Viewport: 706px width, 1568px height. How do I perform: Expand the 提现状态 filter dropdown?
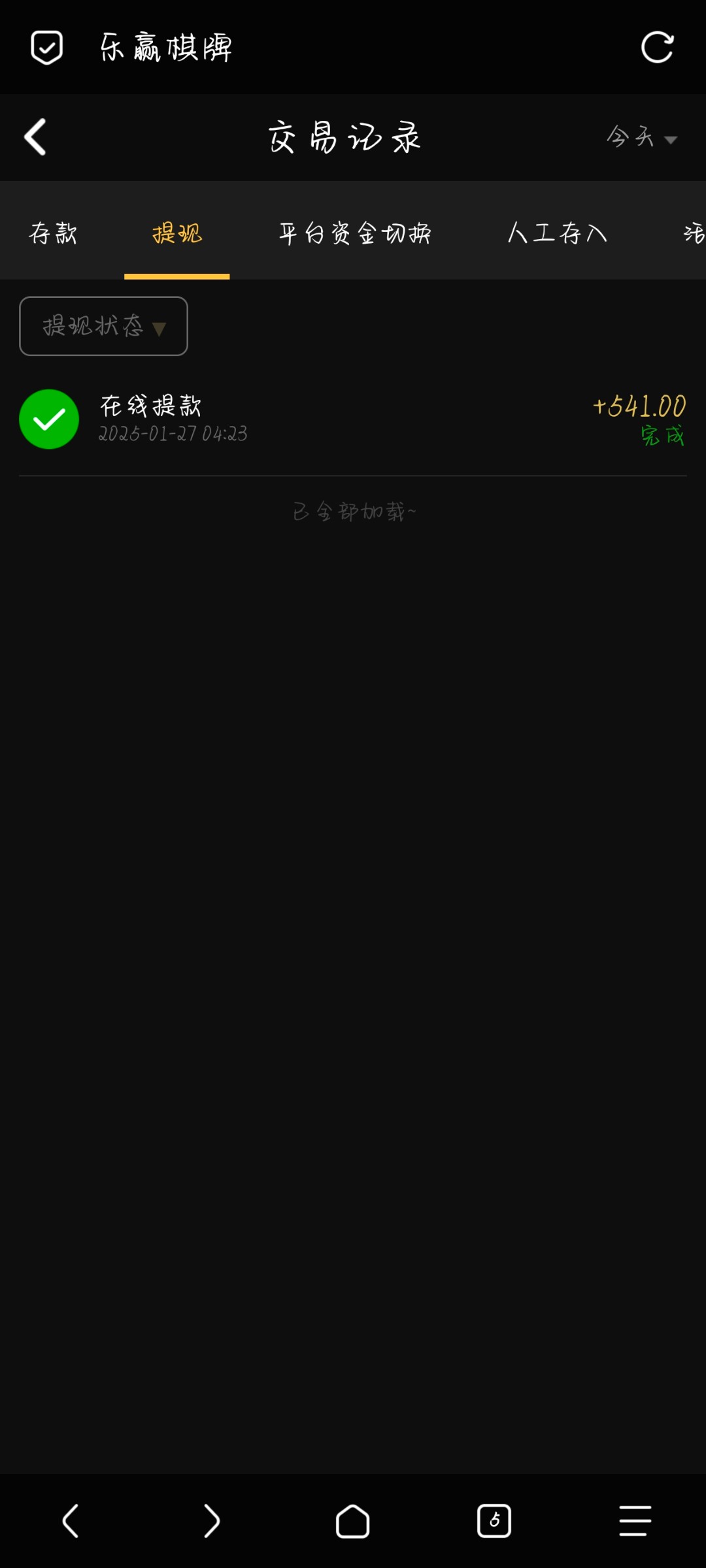(x=103, y=326)
